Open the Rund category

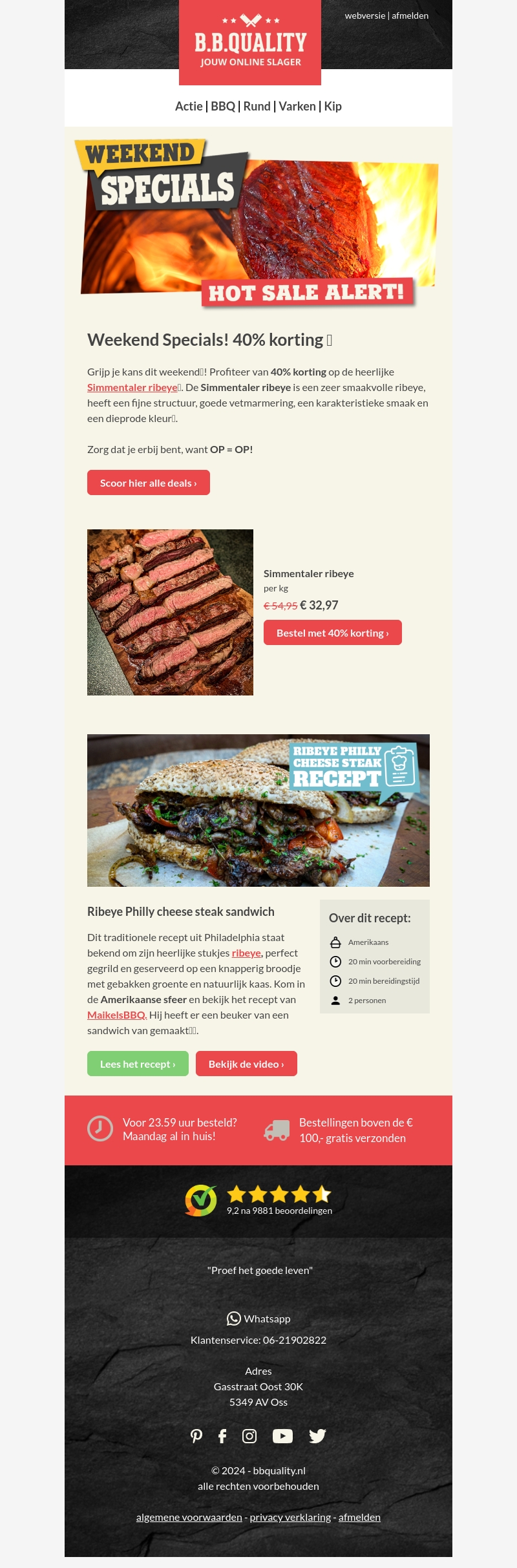click(x=257, y=106)
